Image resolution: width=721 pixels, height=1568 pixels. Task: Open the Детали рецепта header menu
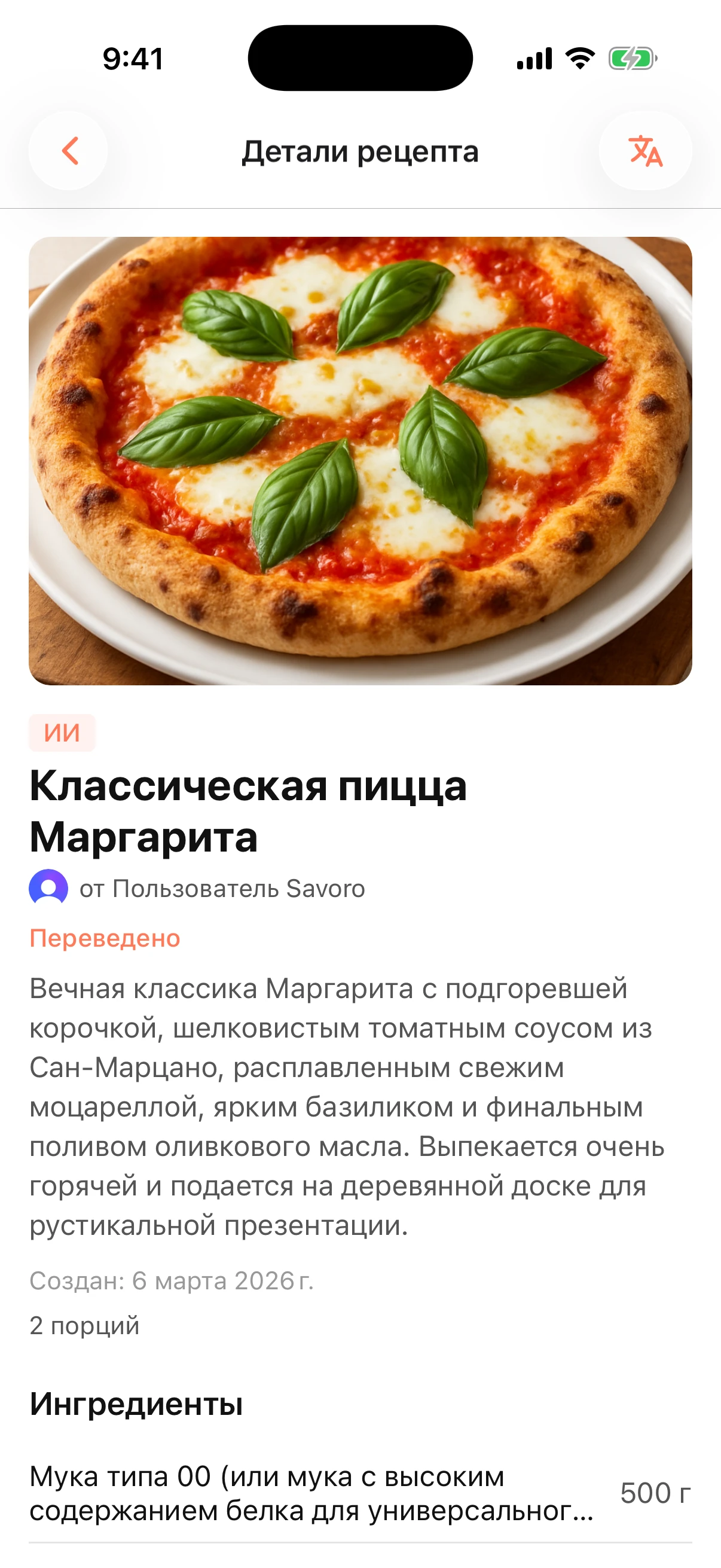pos(360,151)
